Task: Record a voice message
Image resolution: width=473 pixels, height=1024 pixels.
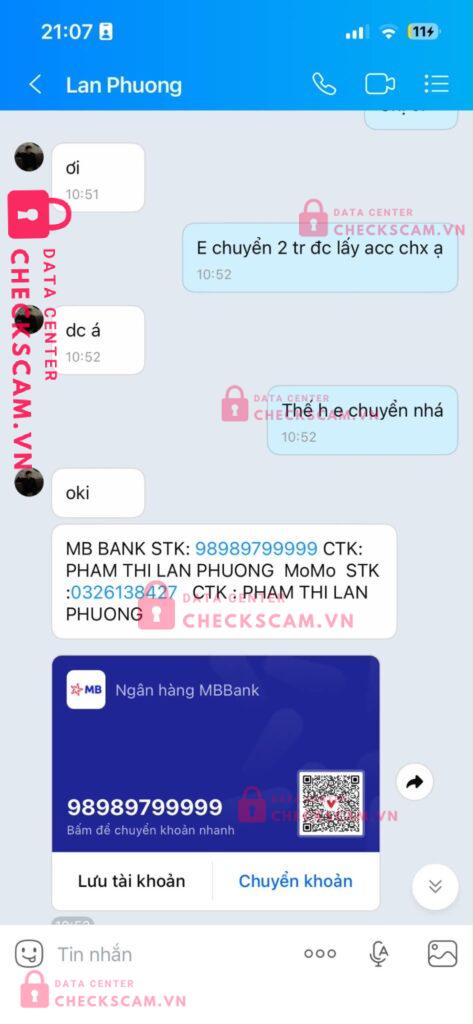Action: tap(379, 954)
